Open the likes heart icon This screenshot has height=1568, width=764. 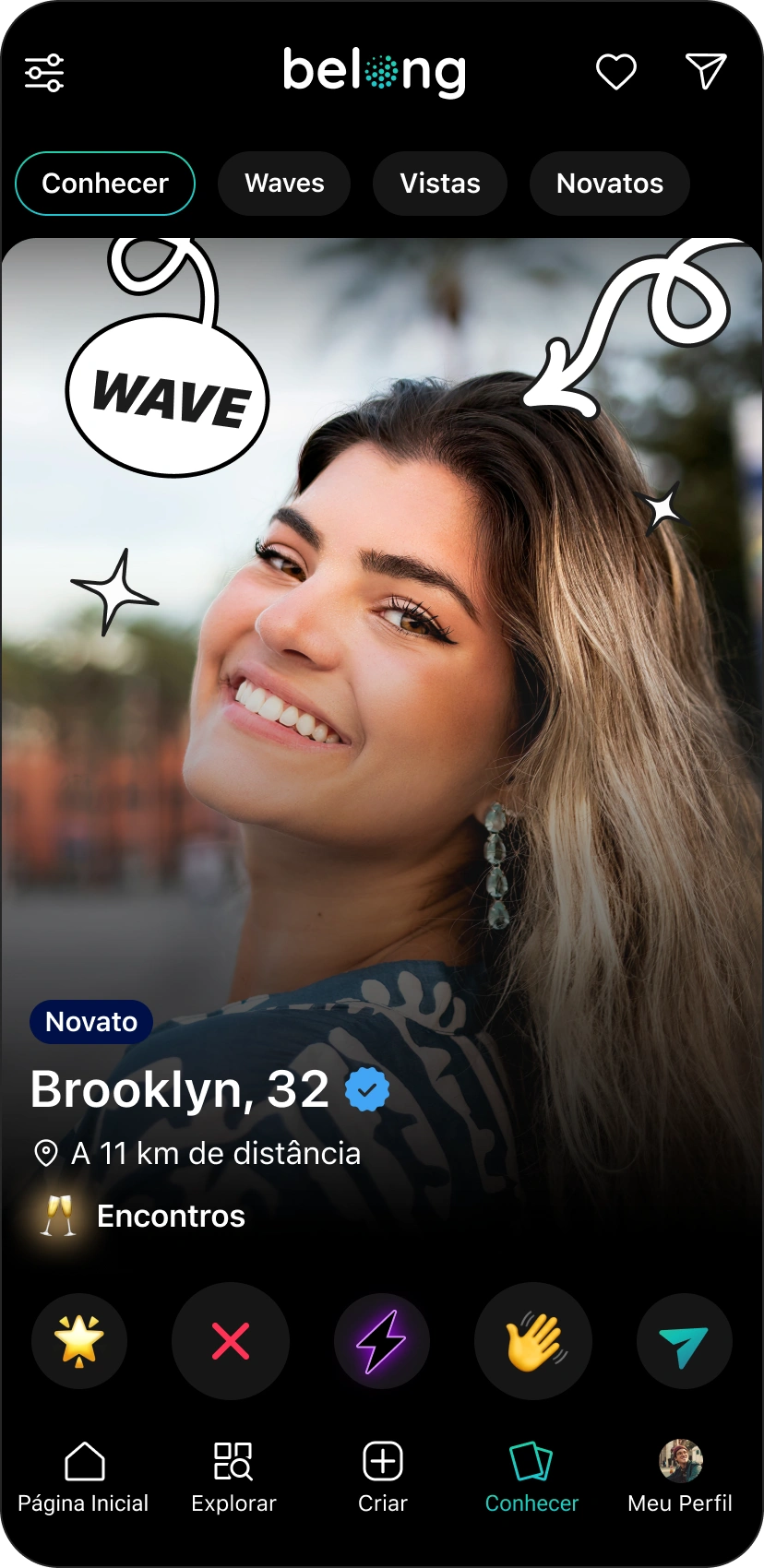click(615, 72)
